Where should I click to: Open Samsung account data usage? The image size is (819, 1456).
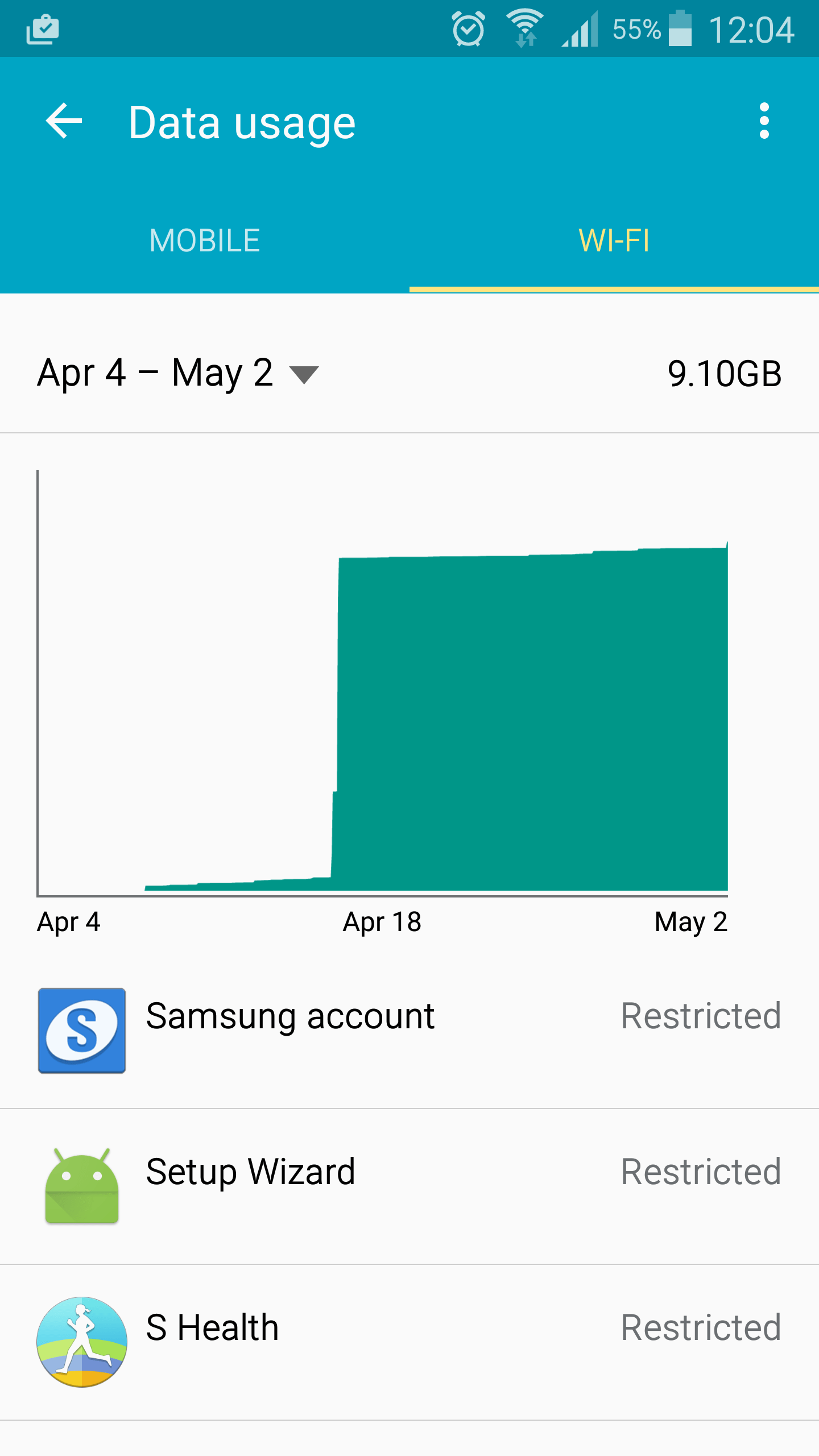(x=409, y=1030)
